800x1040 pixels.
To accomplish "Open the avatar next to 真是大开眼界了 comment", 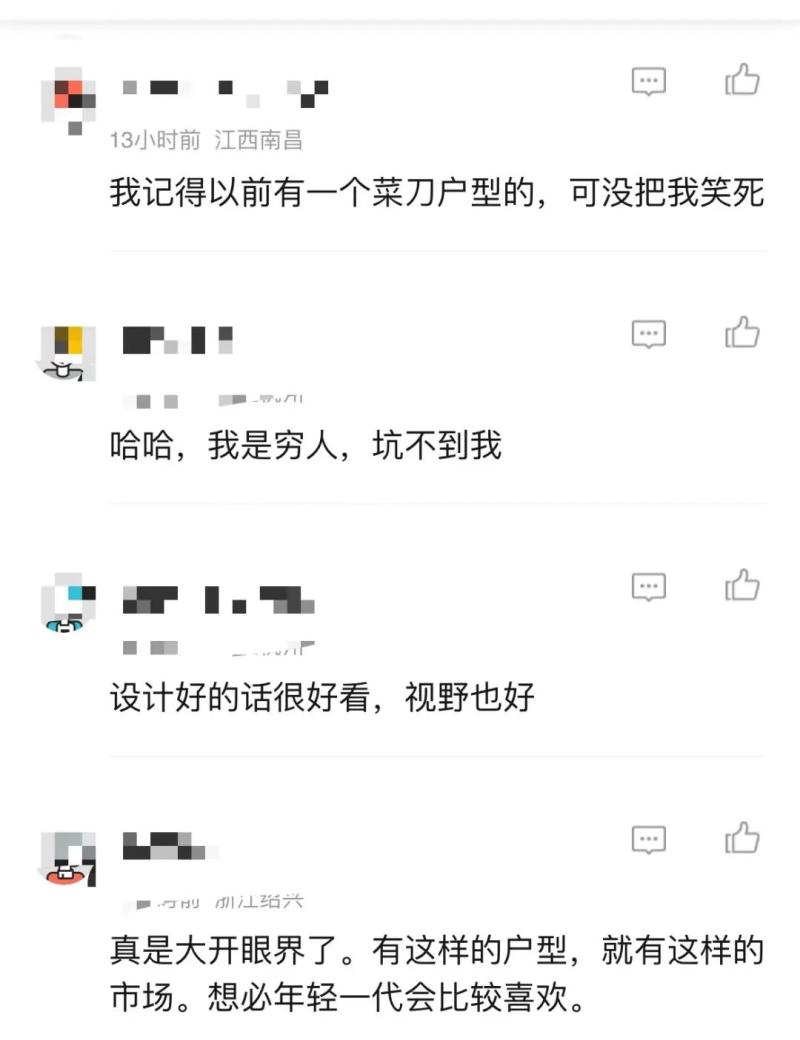I will (68, 858).
